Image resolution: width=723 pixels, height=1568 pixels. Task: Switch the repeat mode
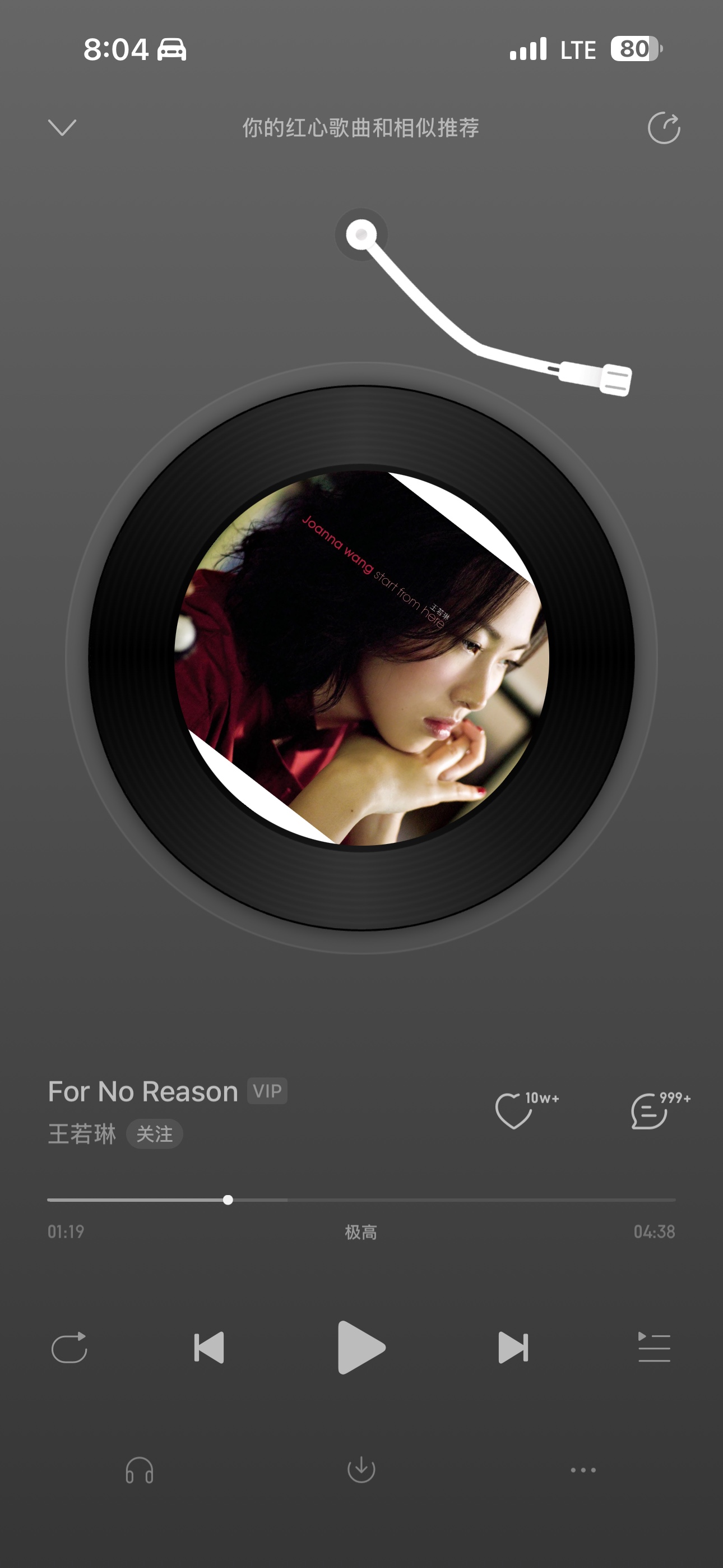69,1348
